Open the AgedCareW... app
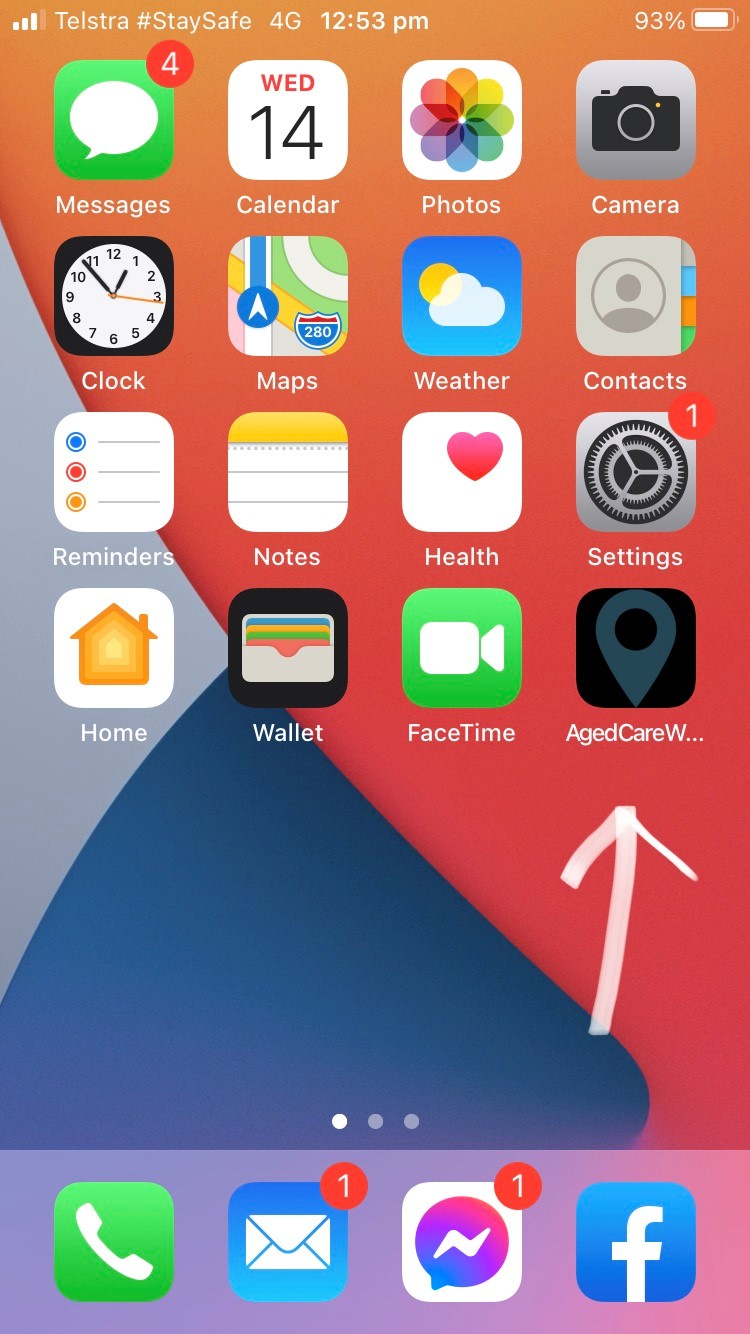This screenshot has height=1334, width=750. [635, 648]
